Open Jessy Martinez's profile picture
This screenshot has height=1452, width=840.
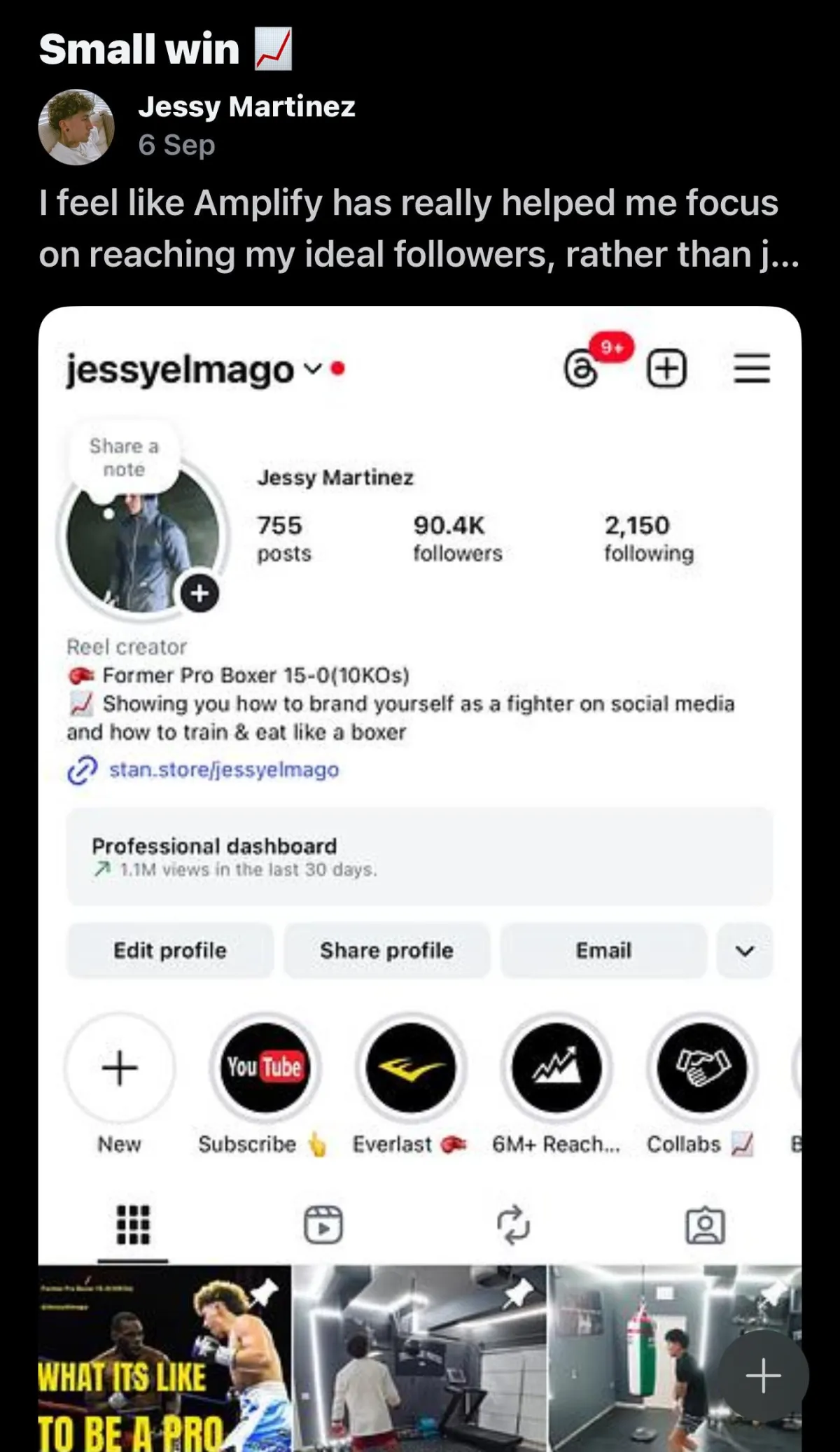(x=76, y=127)
